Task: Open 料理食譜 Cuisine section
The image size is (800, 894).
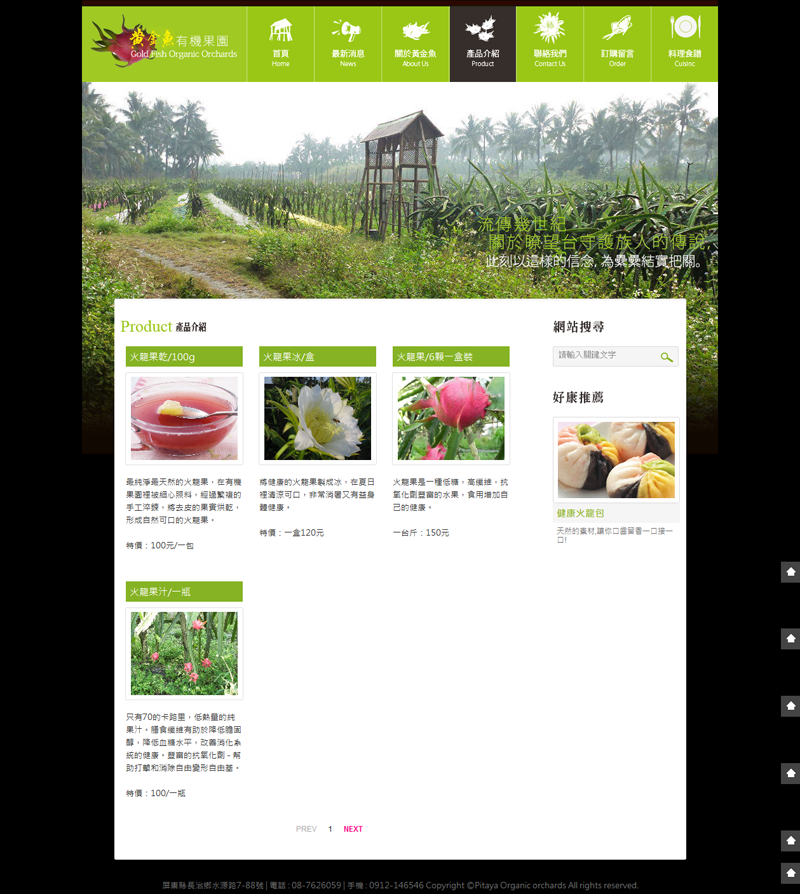Action: (684, 44)
